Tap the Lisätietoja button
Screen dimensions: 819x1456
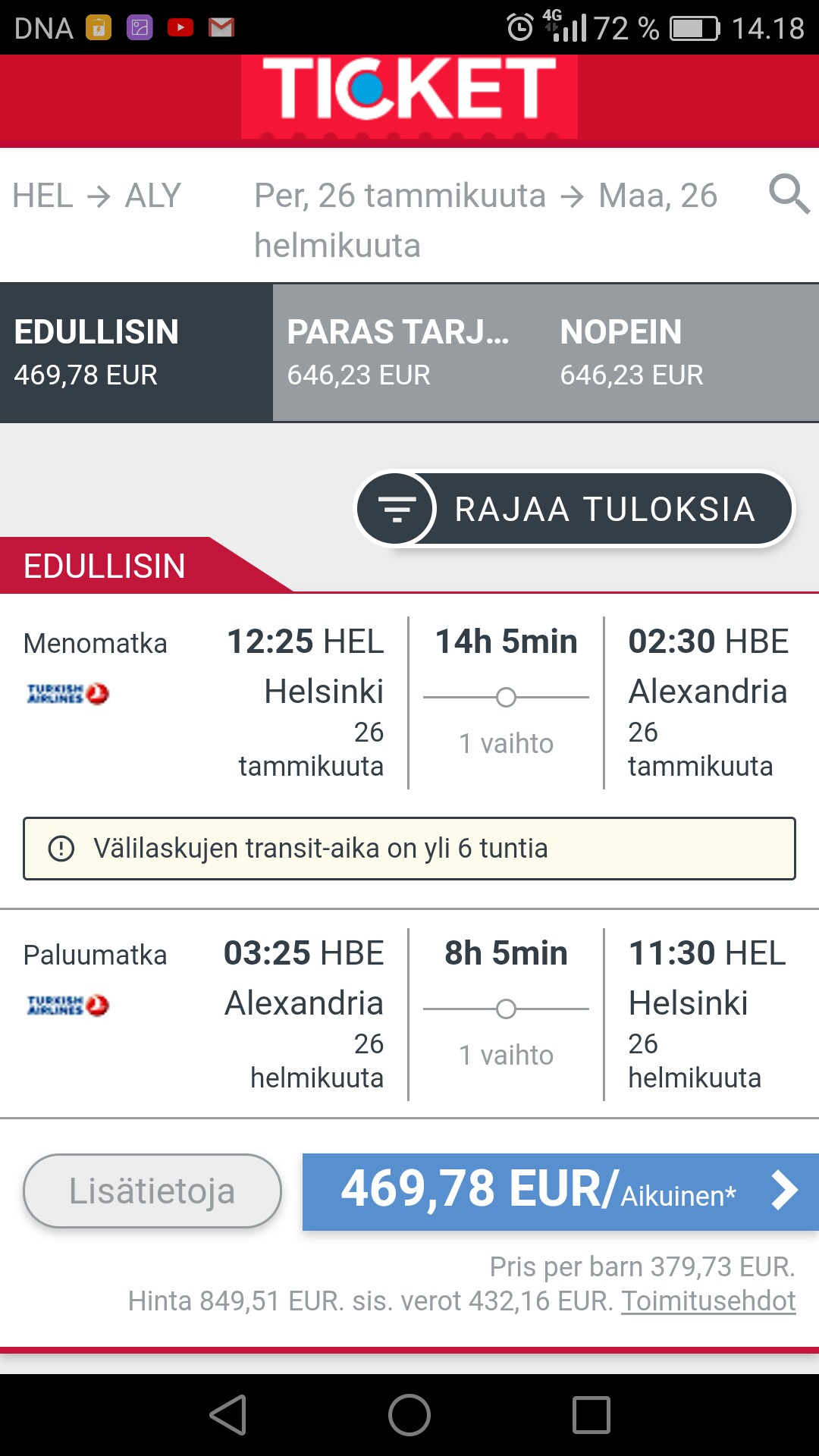[152, 1191]
